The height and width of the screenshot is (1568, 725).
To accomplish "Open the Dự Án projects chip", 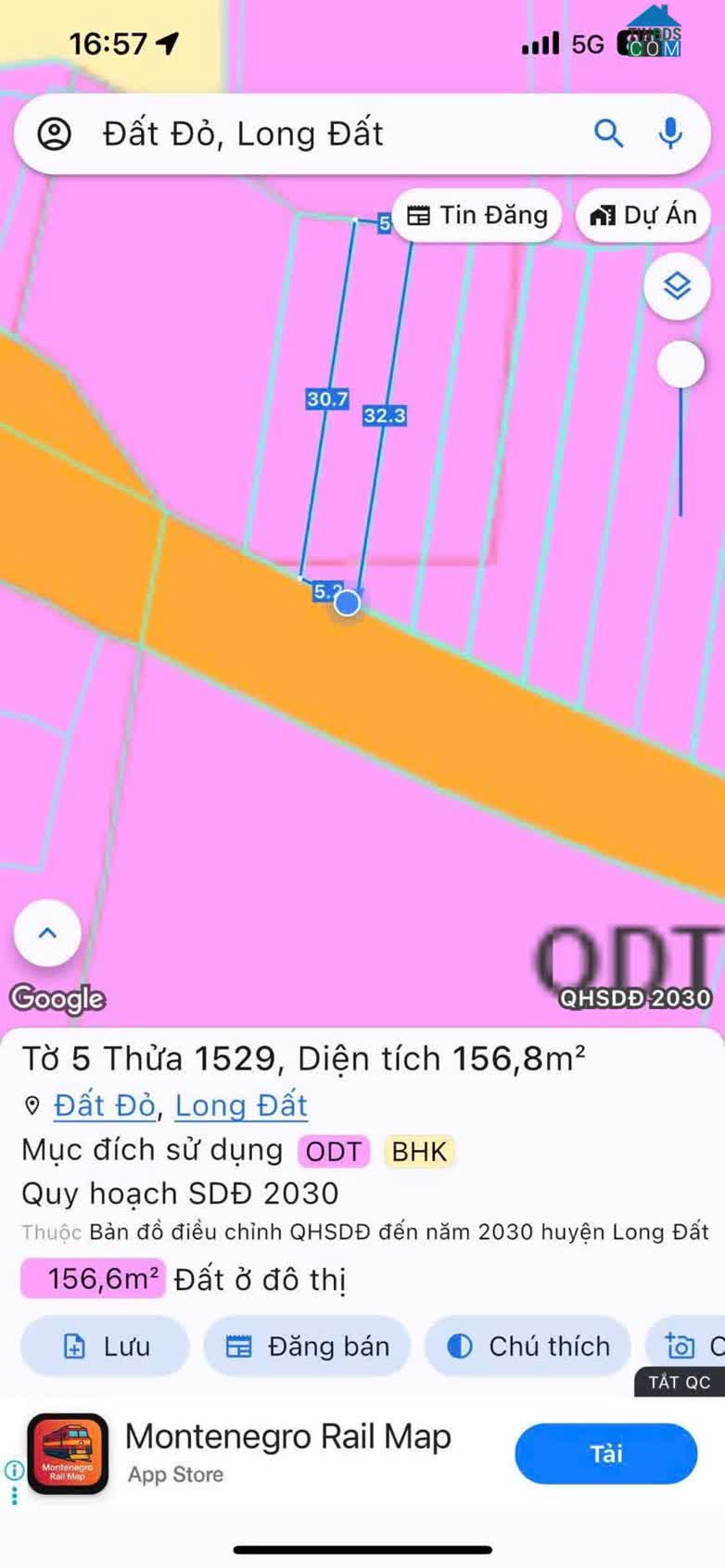I will point(643,216).
